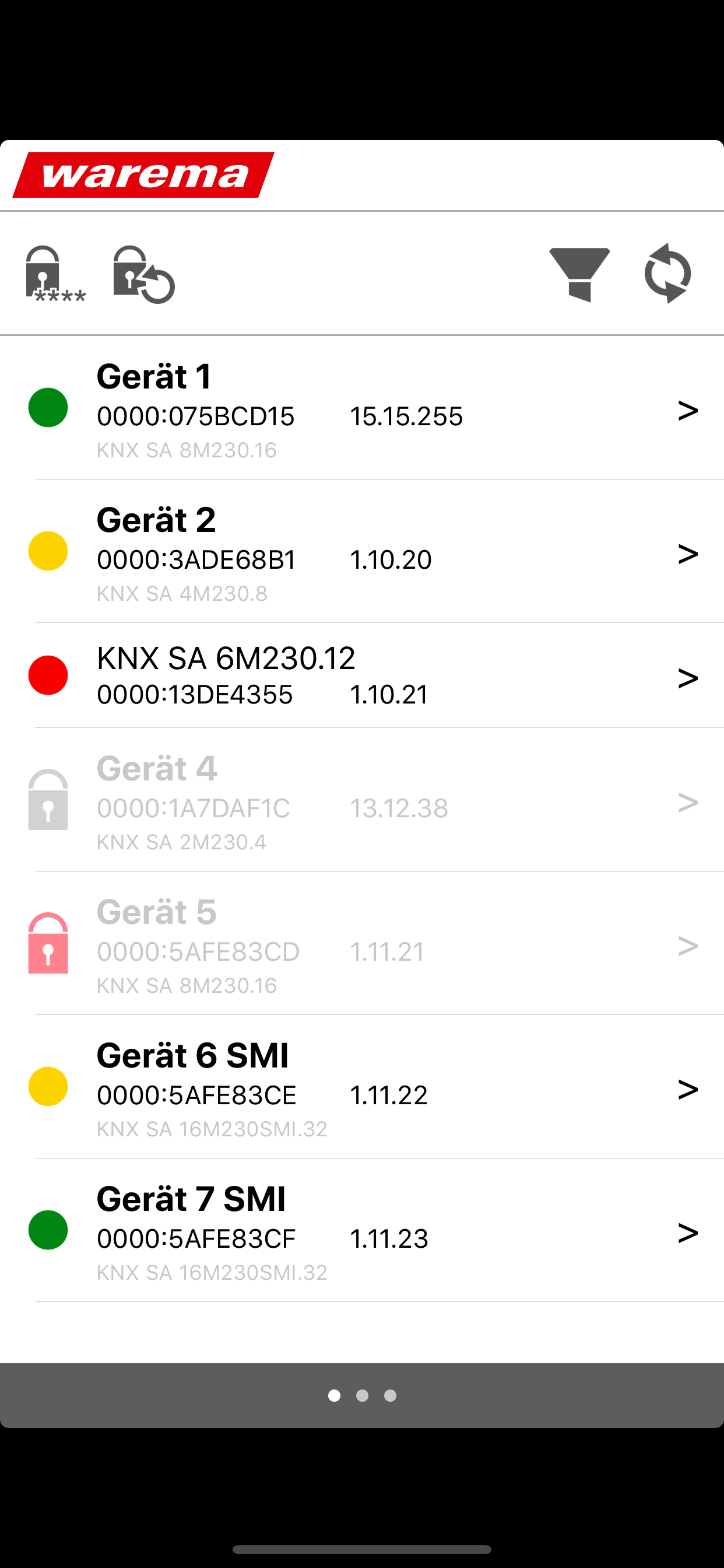Viewport: 724px width, 1568px height.
Task: Select the third page indicator dot
Action: (x=389, y=1396)
